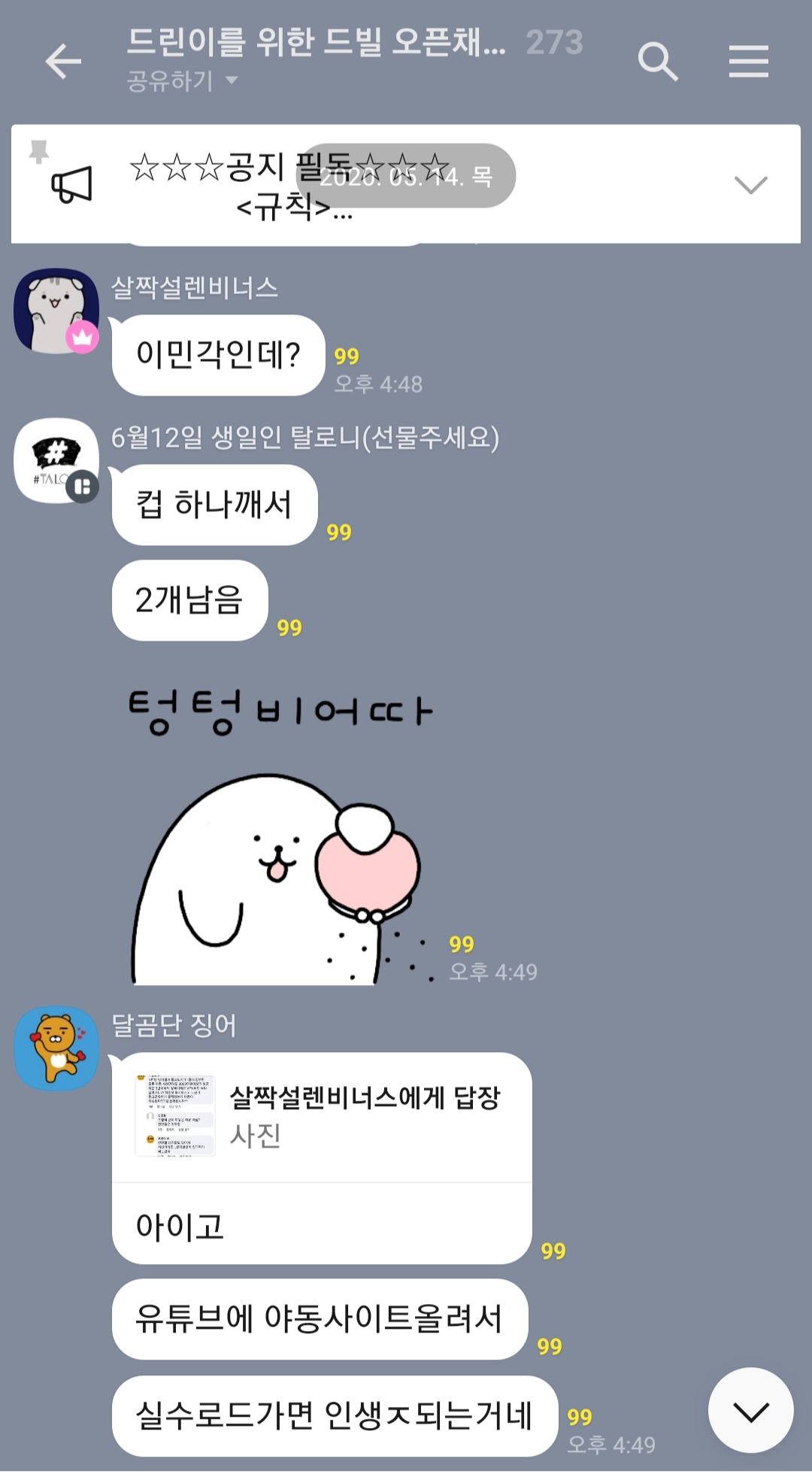Open the chat search magnifier
Viewport: 812px width, 1483px height.
click(658, 61)
